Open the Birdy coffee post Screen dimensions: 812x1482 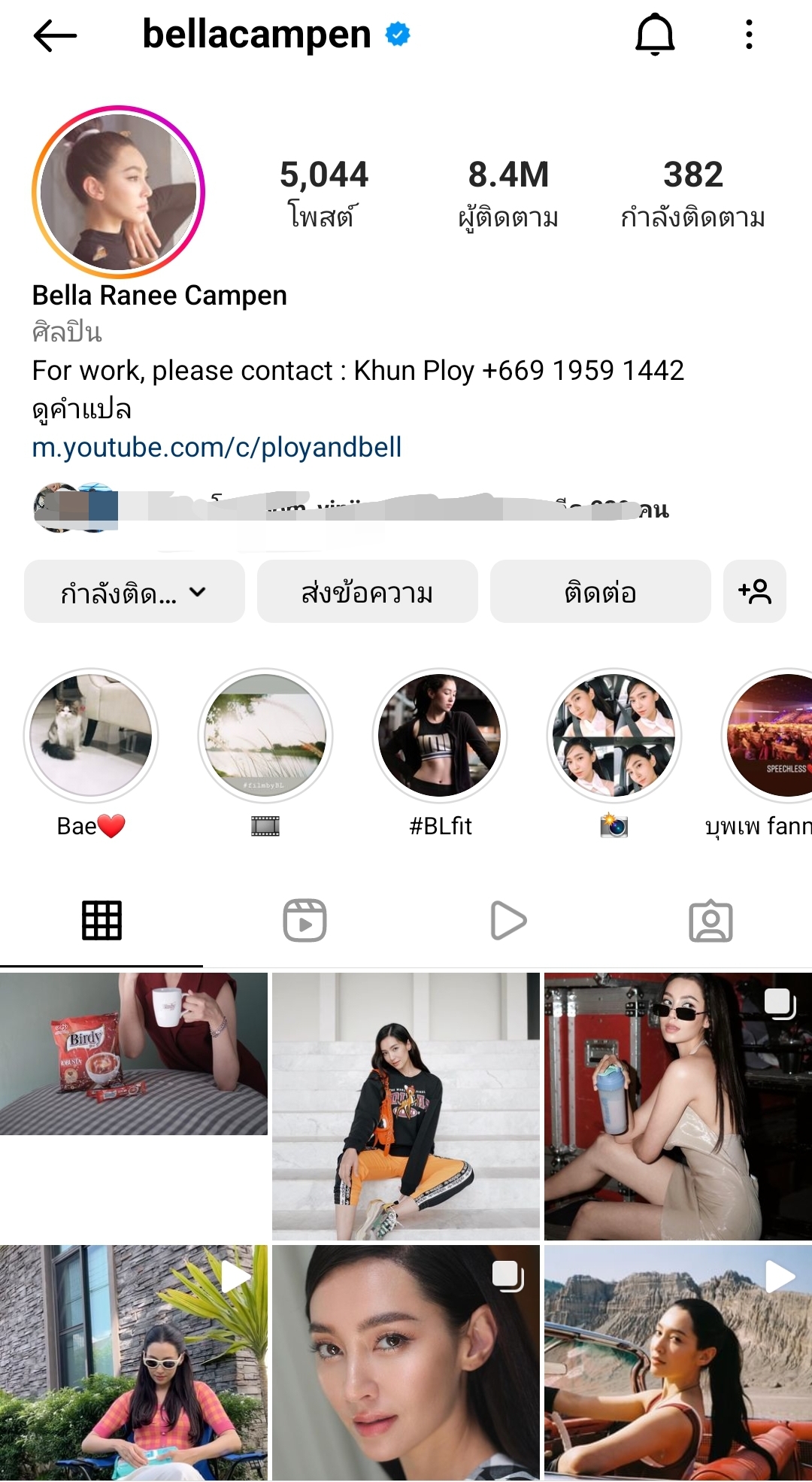(x=134, y=1053)
